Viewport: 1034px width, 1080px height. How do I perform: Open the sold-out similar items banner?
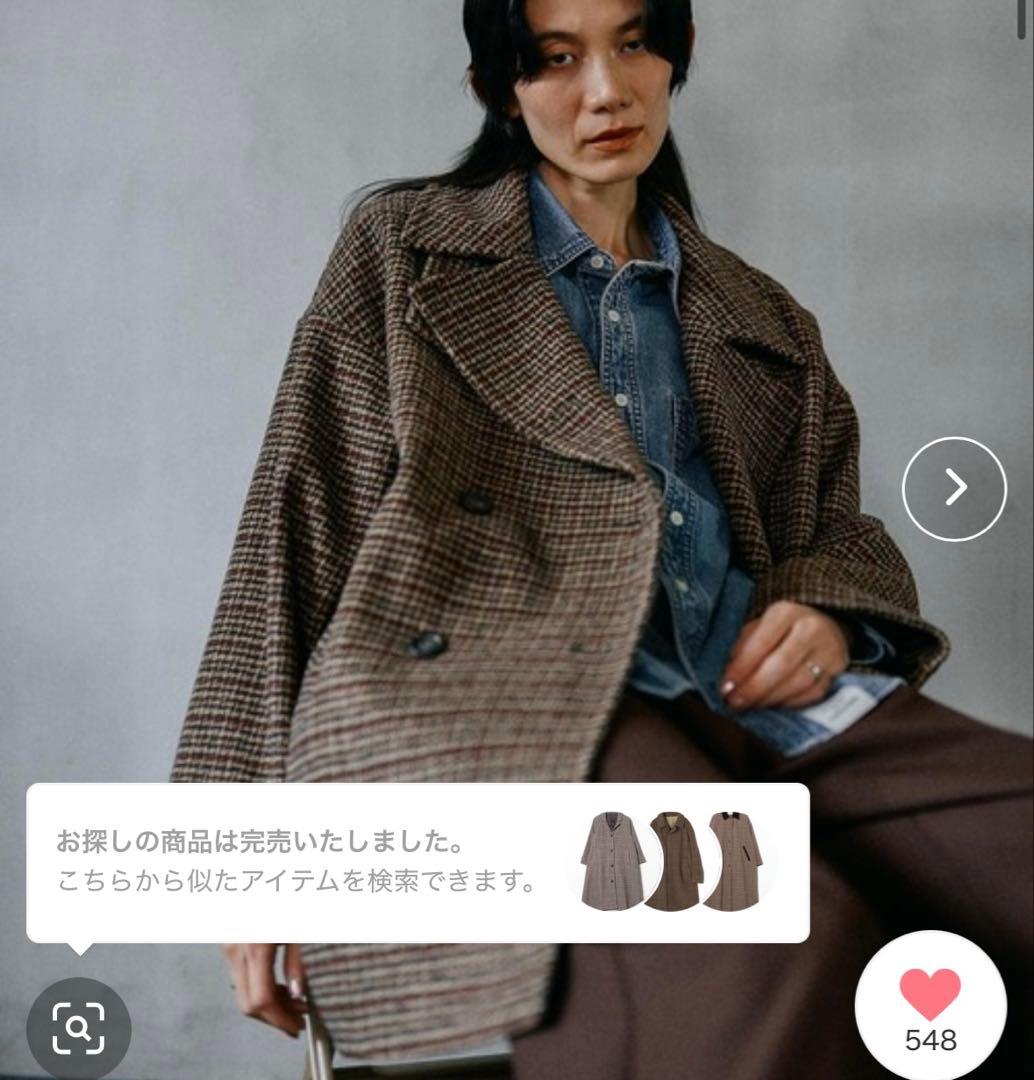click(417, 862)
